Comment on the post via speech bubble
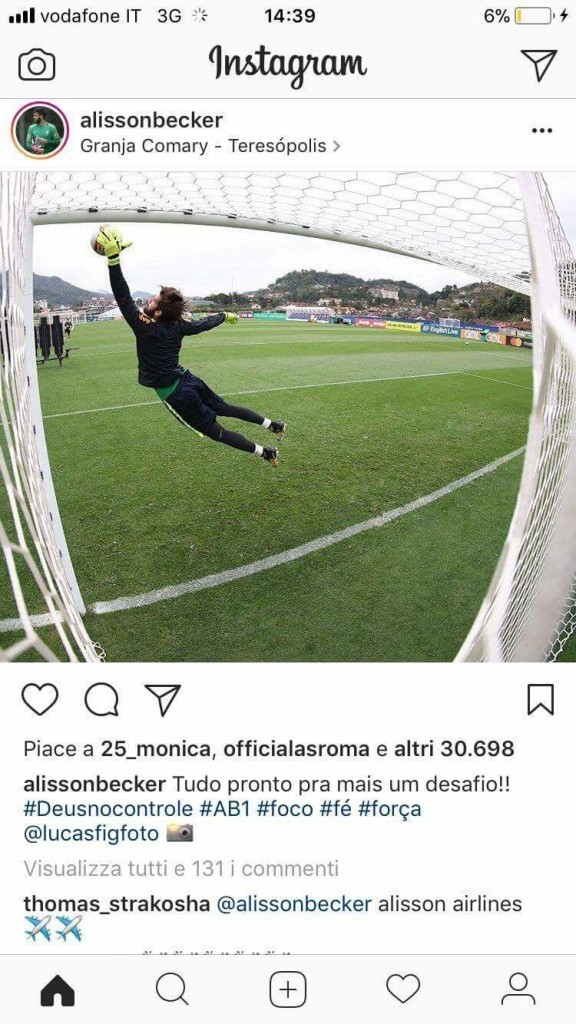Image resolution: width=576 pixels, height=1024 pixels. tap(101, 699)
